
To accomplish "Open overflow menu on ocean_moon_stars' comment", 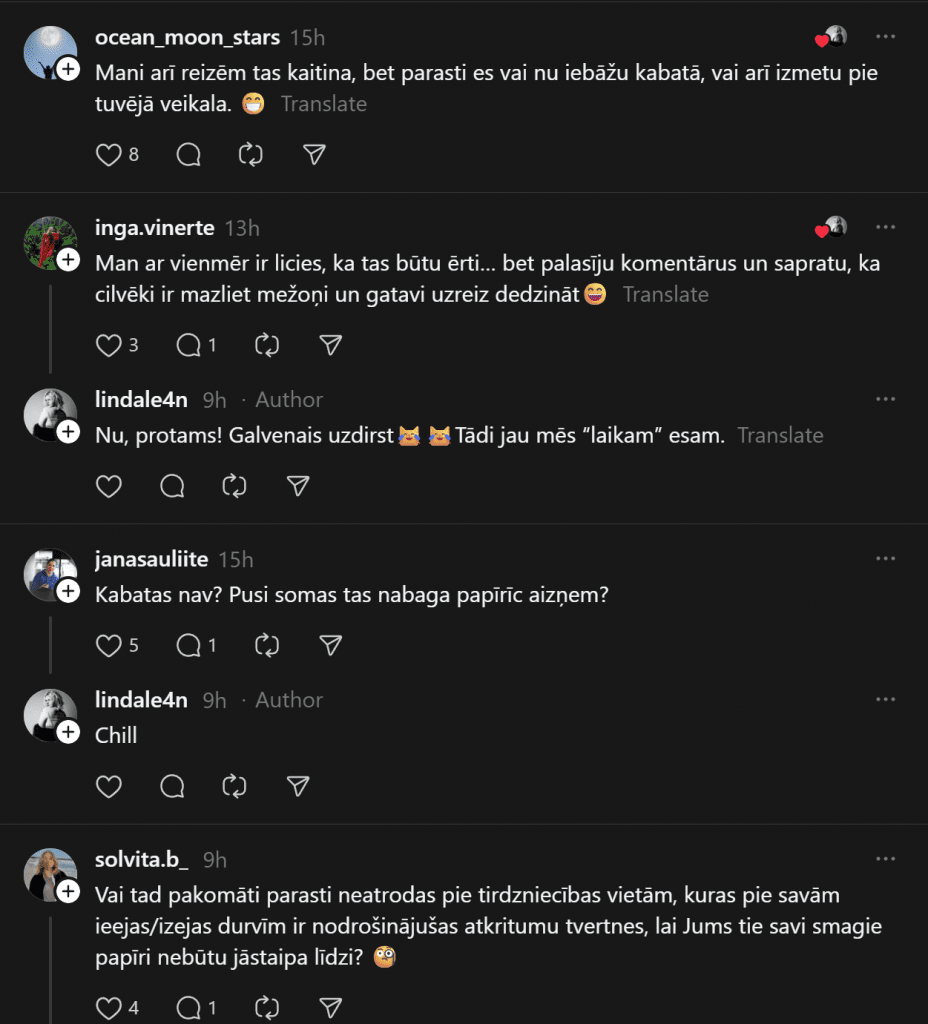I will [885, 37].
